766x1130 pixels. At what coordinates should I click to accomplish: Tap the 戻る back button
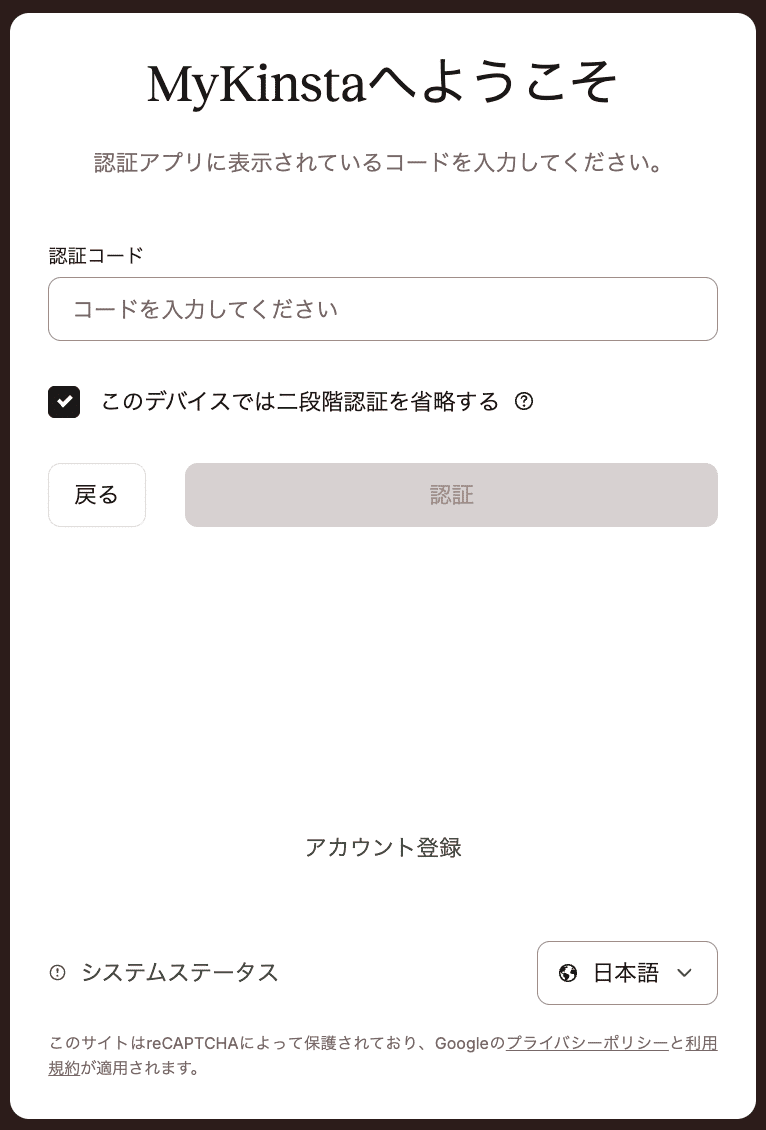pyautogui.click(x=97, y=495)
